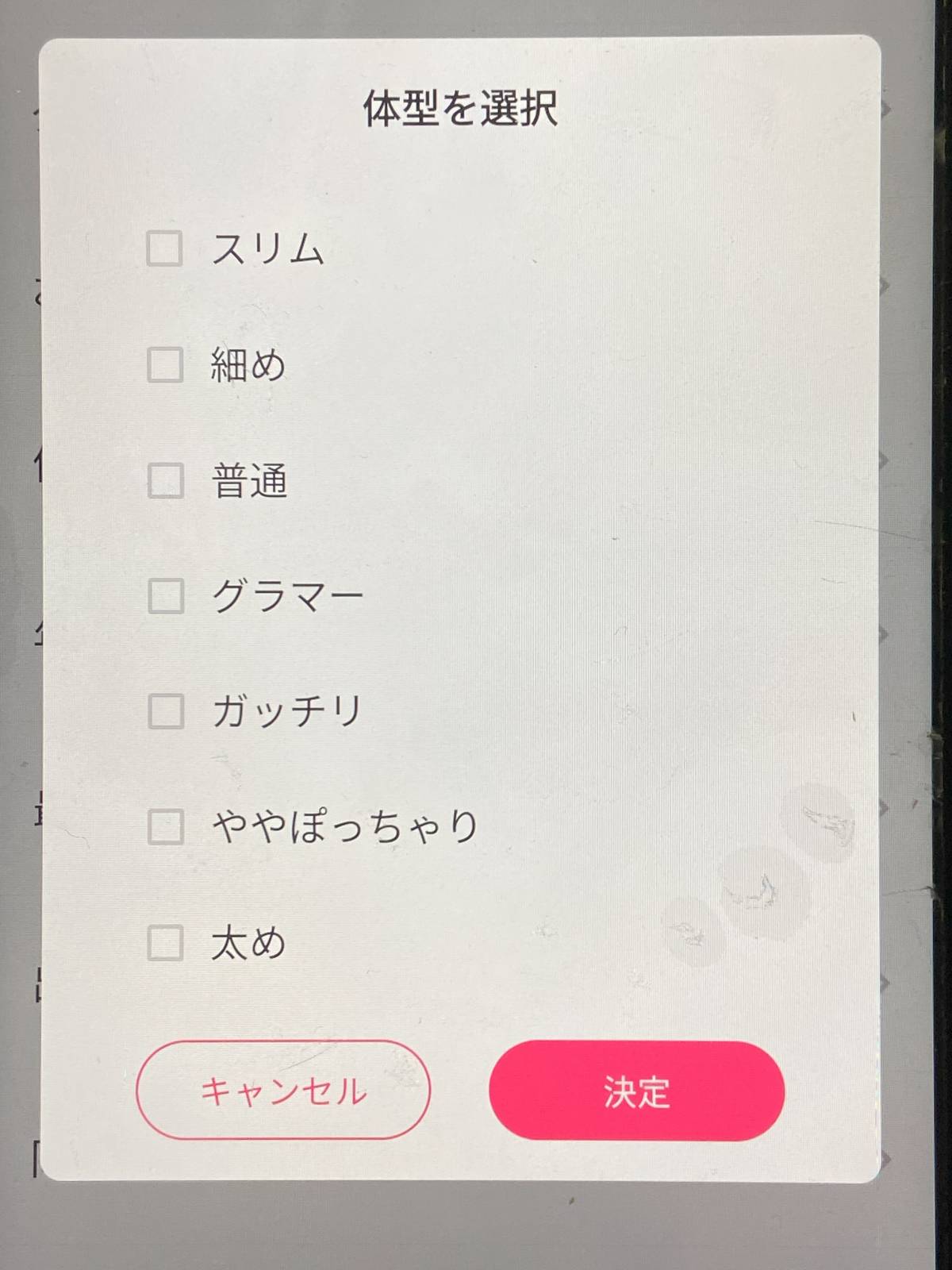Select ややぽっちゃり body type

(x=166, y=827)
